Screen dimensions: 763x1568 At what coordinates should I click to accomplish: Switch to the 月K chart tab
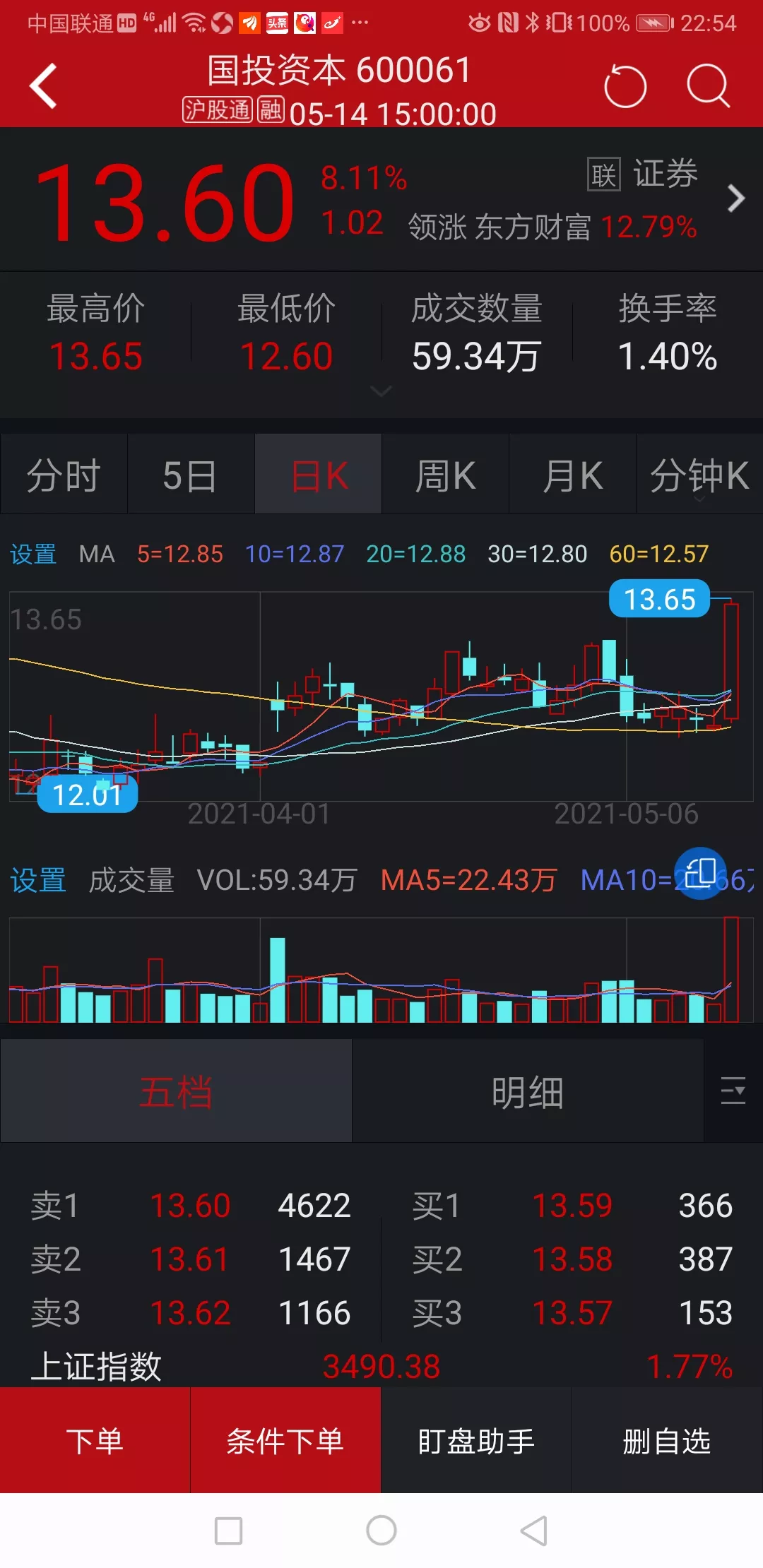[x=572, y=475]
